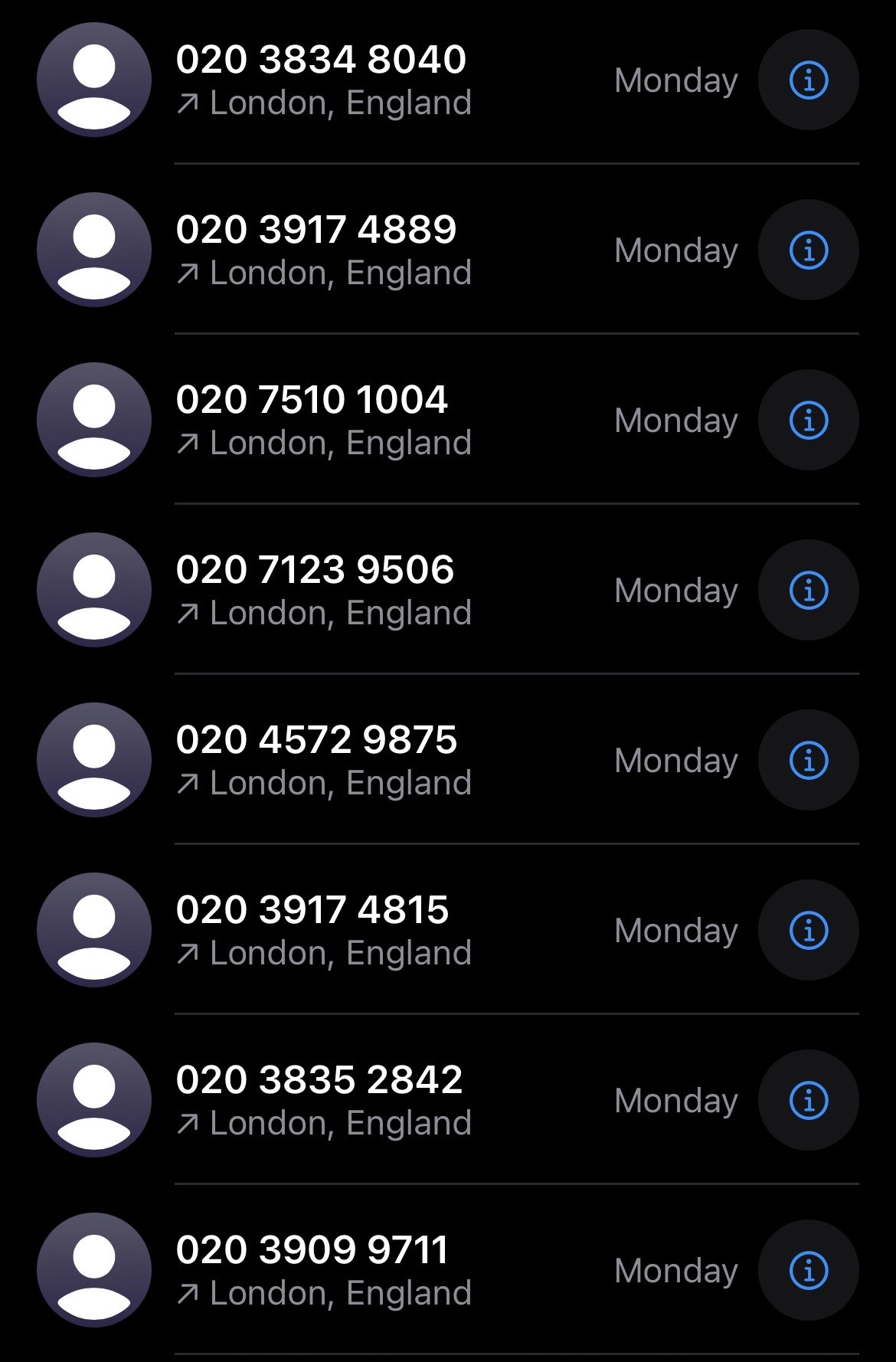Open the info button beside 020 7123 9506
The height and width of the screenshot is (1362, 896).
coord(809,590)
